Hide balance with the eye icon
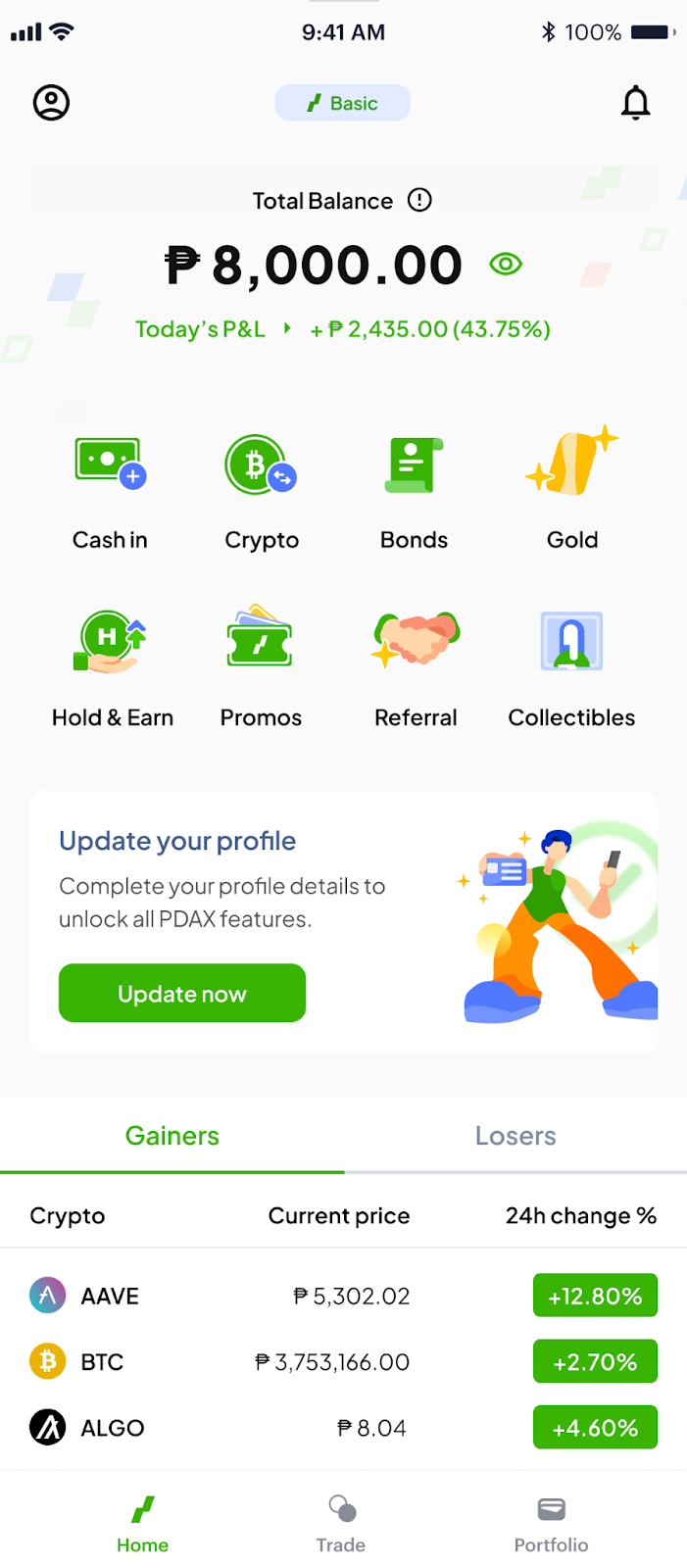 coord(506,264)
